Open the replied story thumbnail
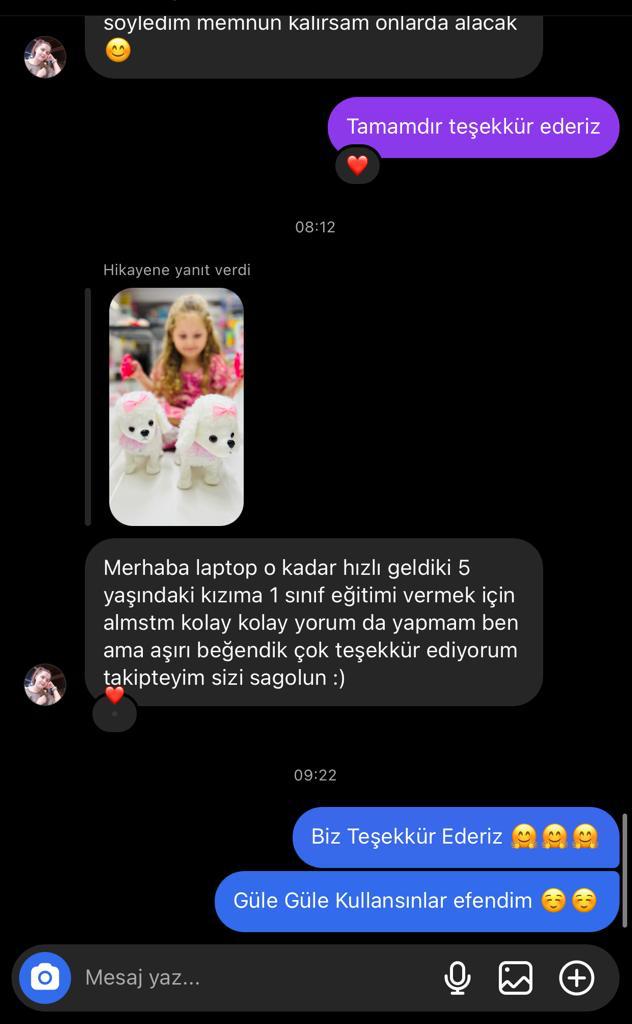Viewport: 632px width, 1024px height. [x=176, y=407]
